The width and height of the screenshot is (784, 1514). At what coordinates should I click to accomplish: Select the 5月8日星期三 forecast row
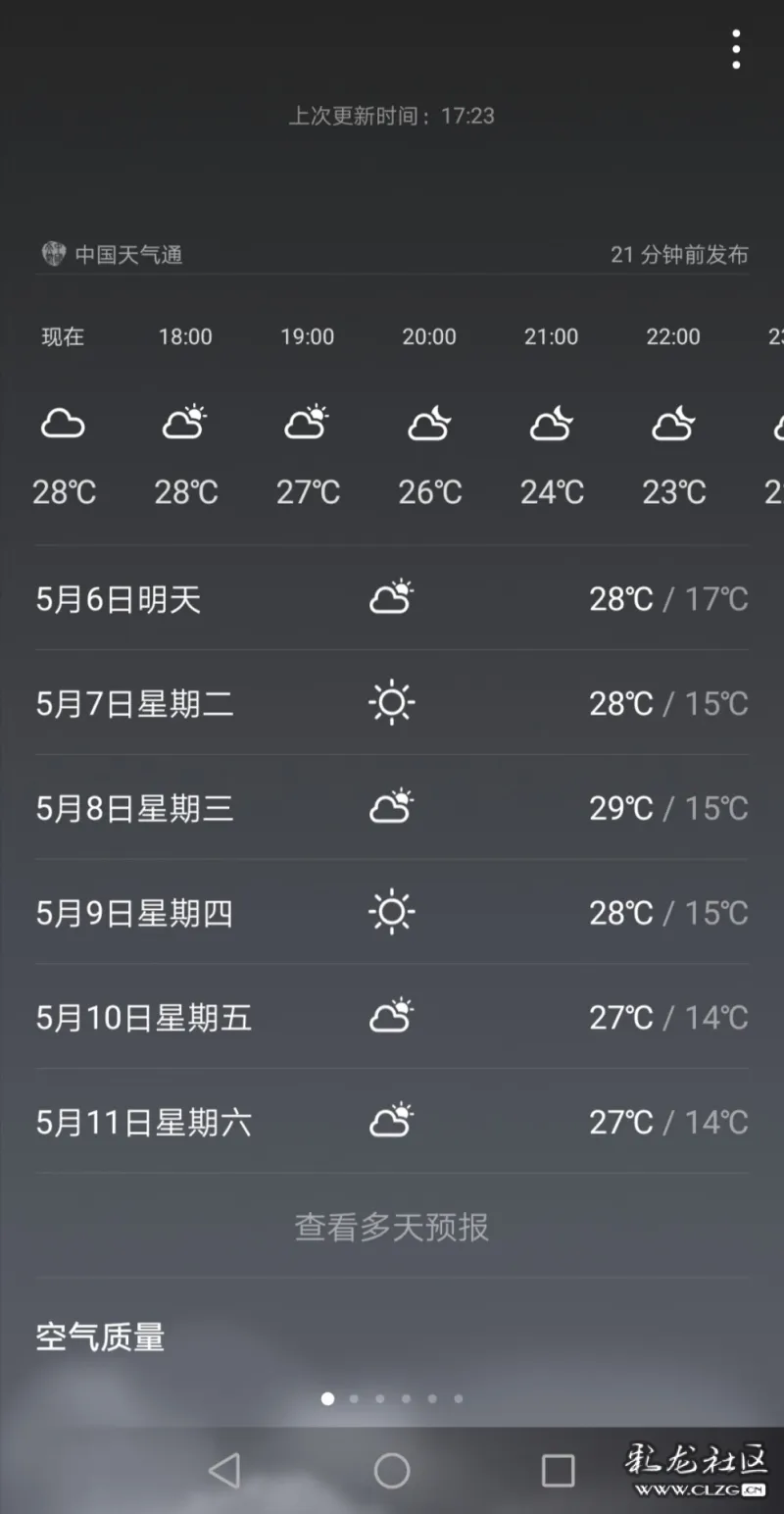[392, 808]
